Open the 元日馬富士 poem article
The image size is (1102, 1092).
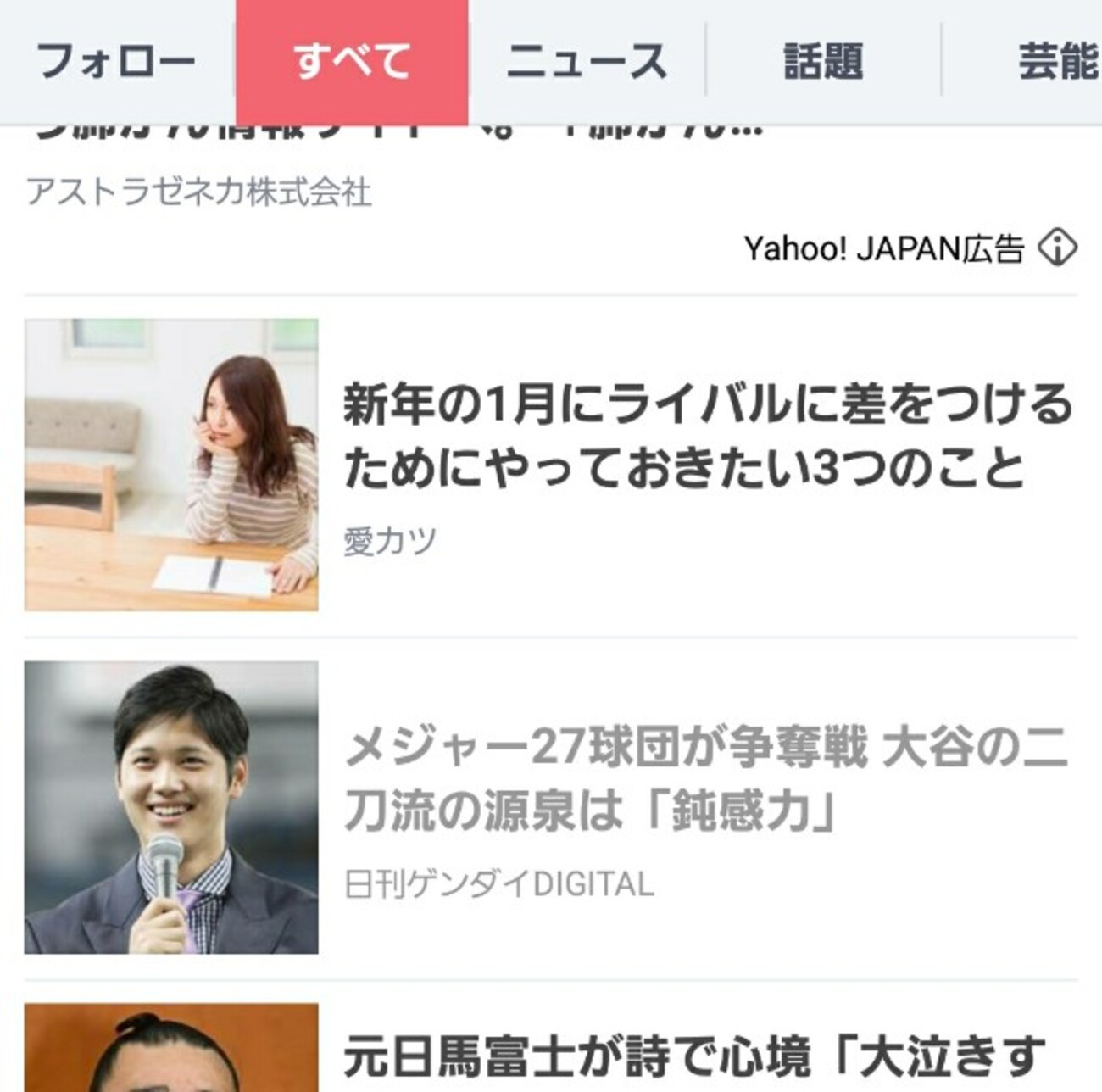tap(695, 1056)
